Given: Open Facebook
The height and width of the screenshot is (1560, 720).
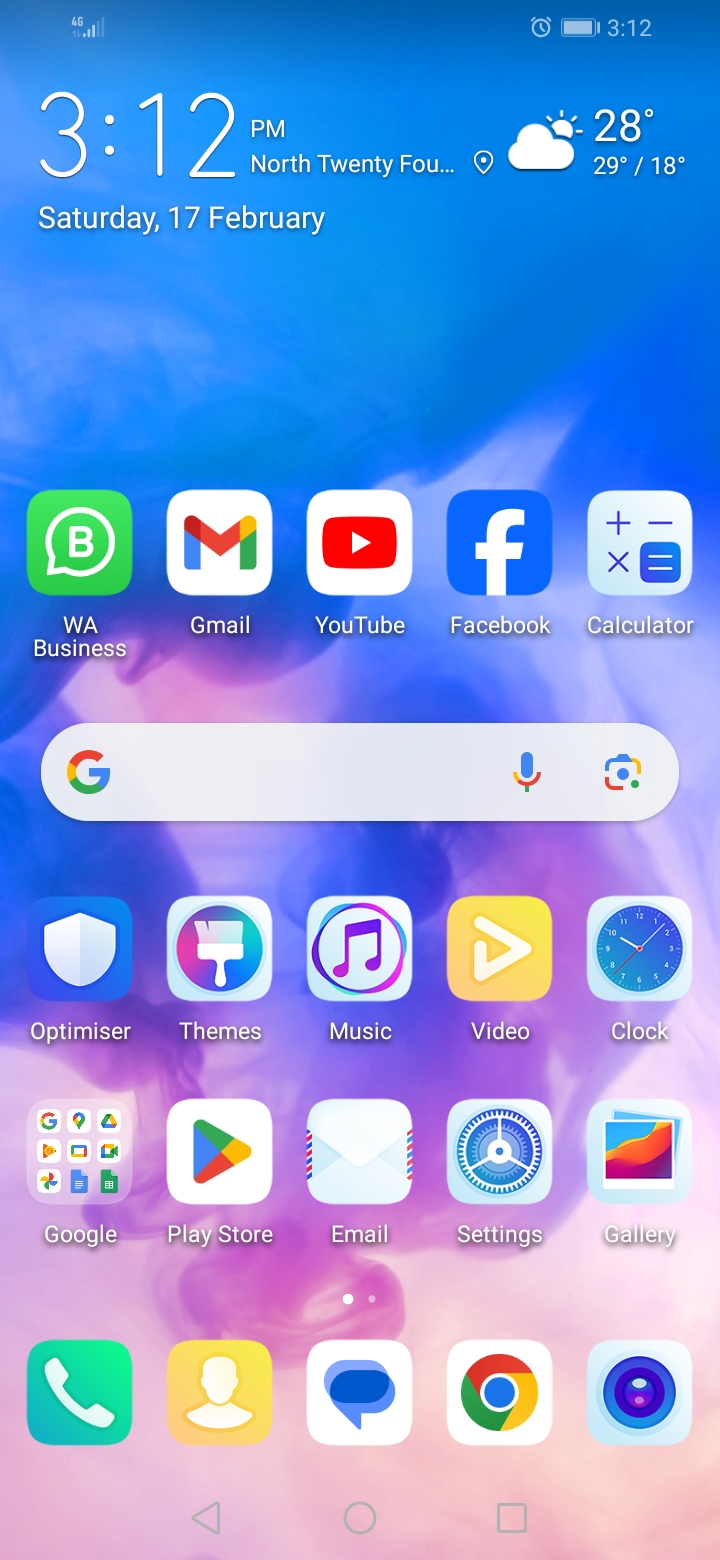Looking at the screenshot, I should (500, 543).
